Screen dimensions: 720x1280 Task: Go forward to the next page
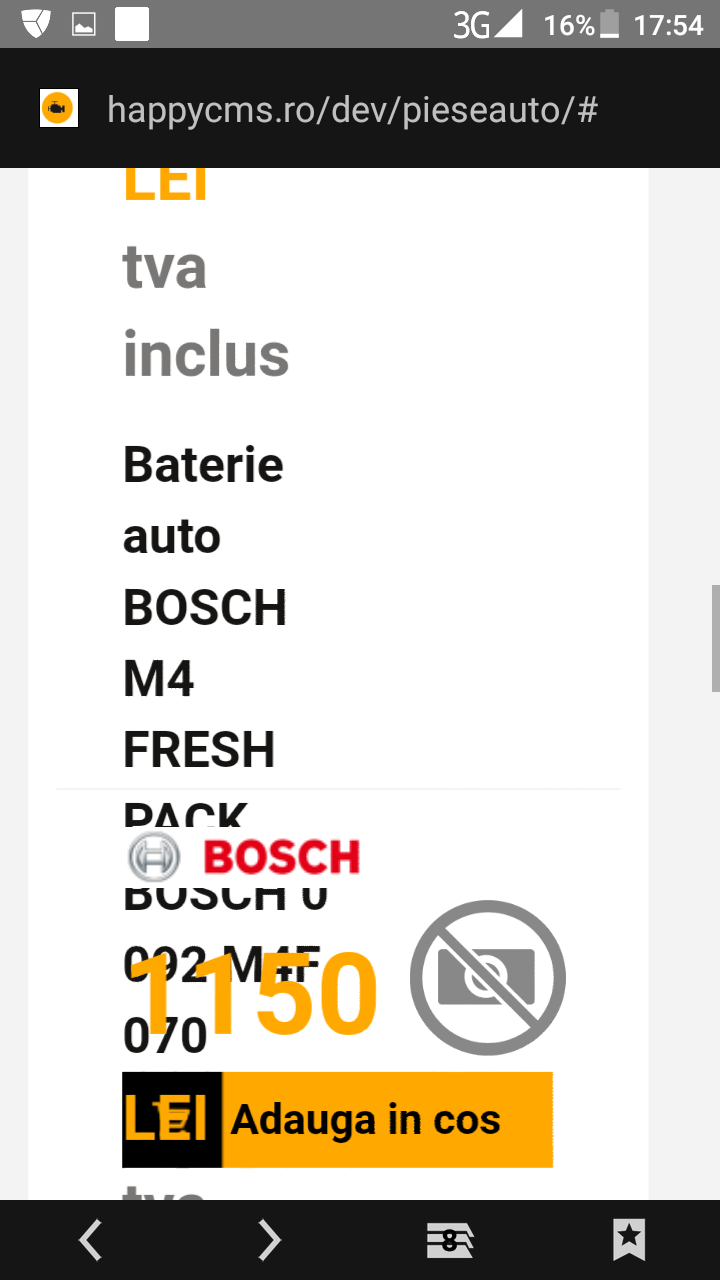coord(270,1240)
